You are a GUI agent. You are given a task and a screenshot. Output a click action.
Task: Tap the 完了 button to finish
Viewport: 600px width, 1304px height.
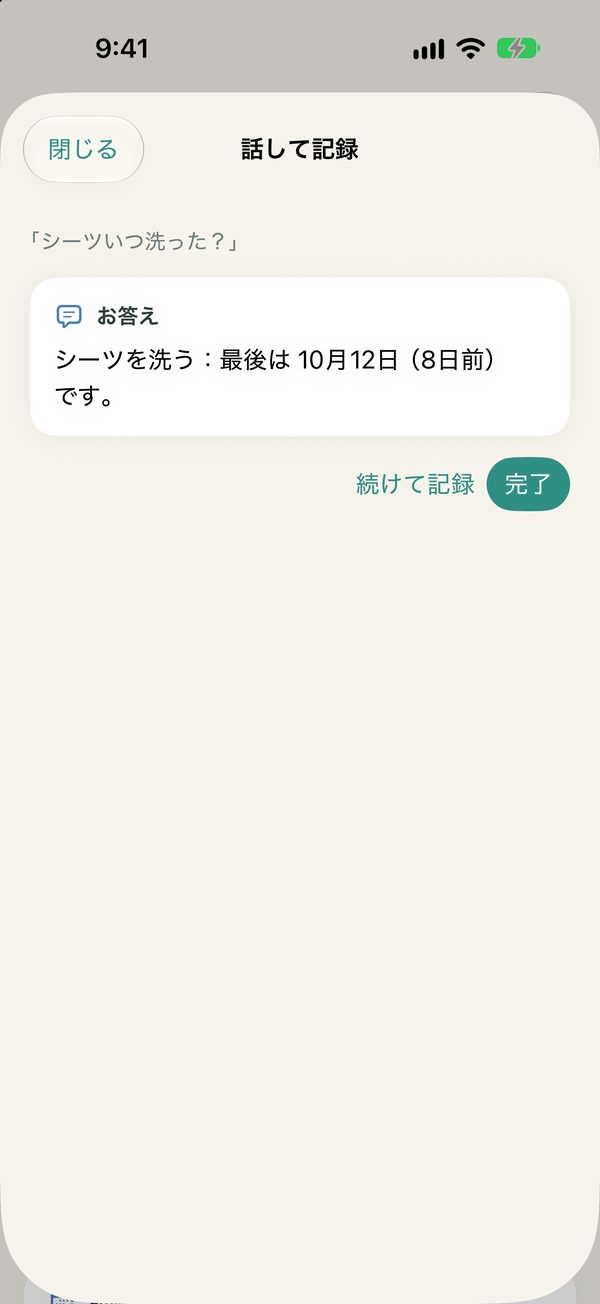tap(528, 485)
